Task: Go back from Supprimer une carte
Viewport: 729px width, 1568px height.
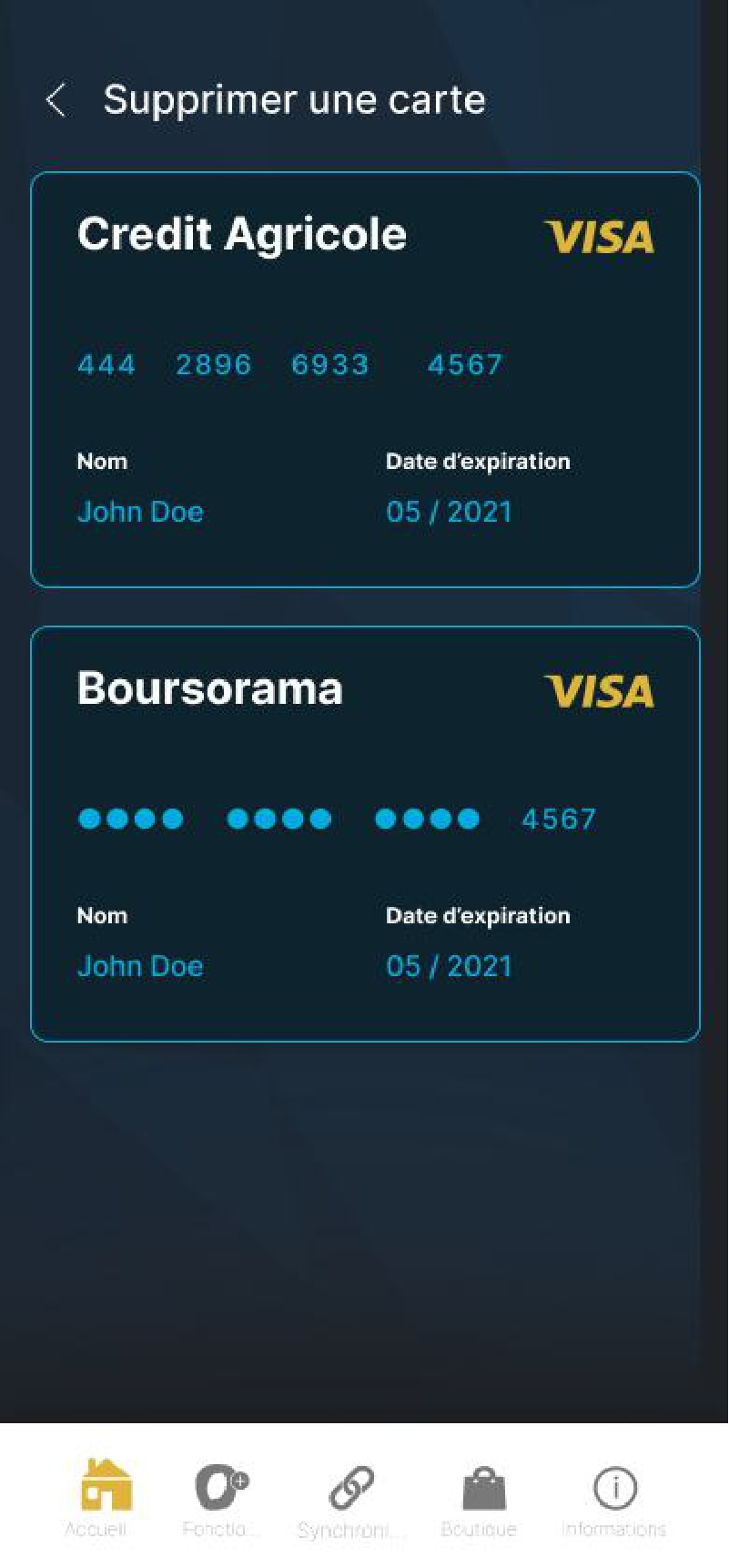Action: [x=56, y=100]
